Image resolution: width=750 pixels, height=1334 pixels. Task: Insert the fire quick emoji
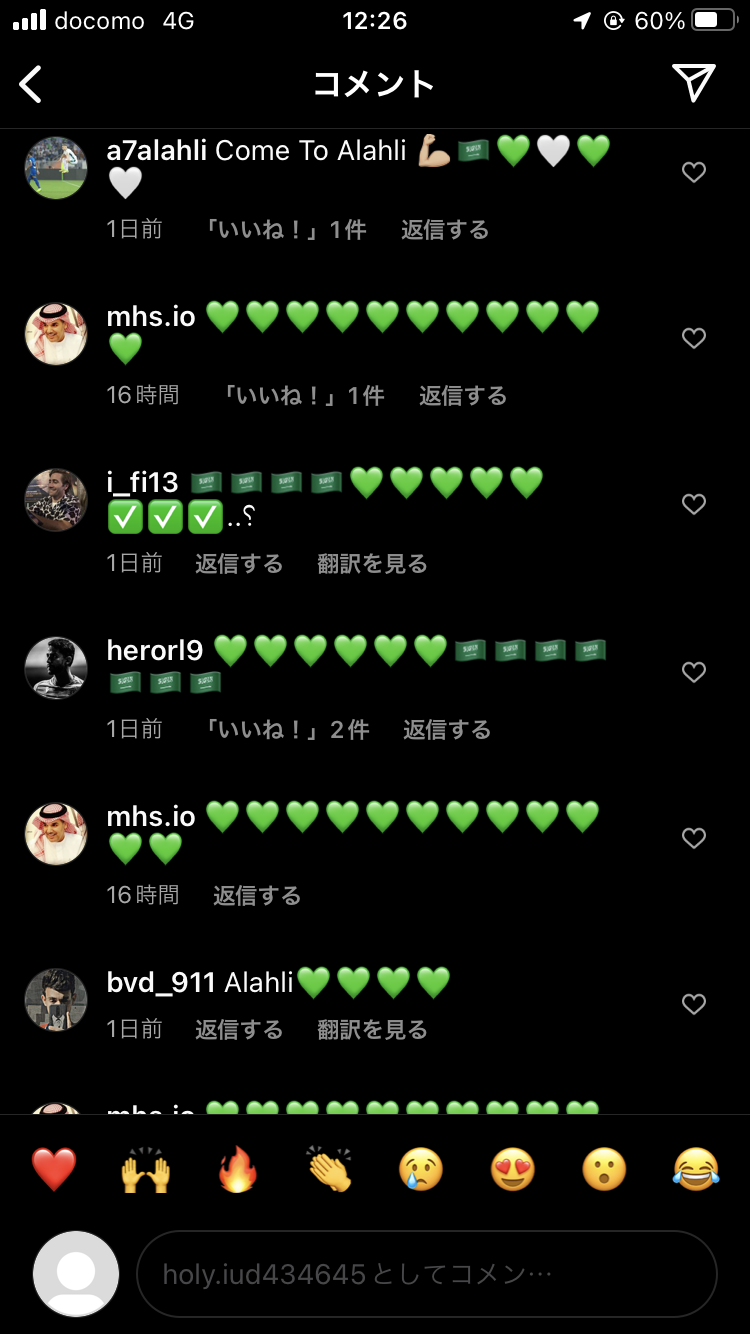(238, 1169)
